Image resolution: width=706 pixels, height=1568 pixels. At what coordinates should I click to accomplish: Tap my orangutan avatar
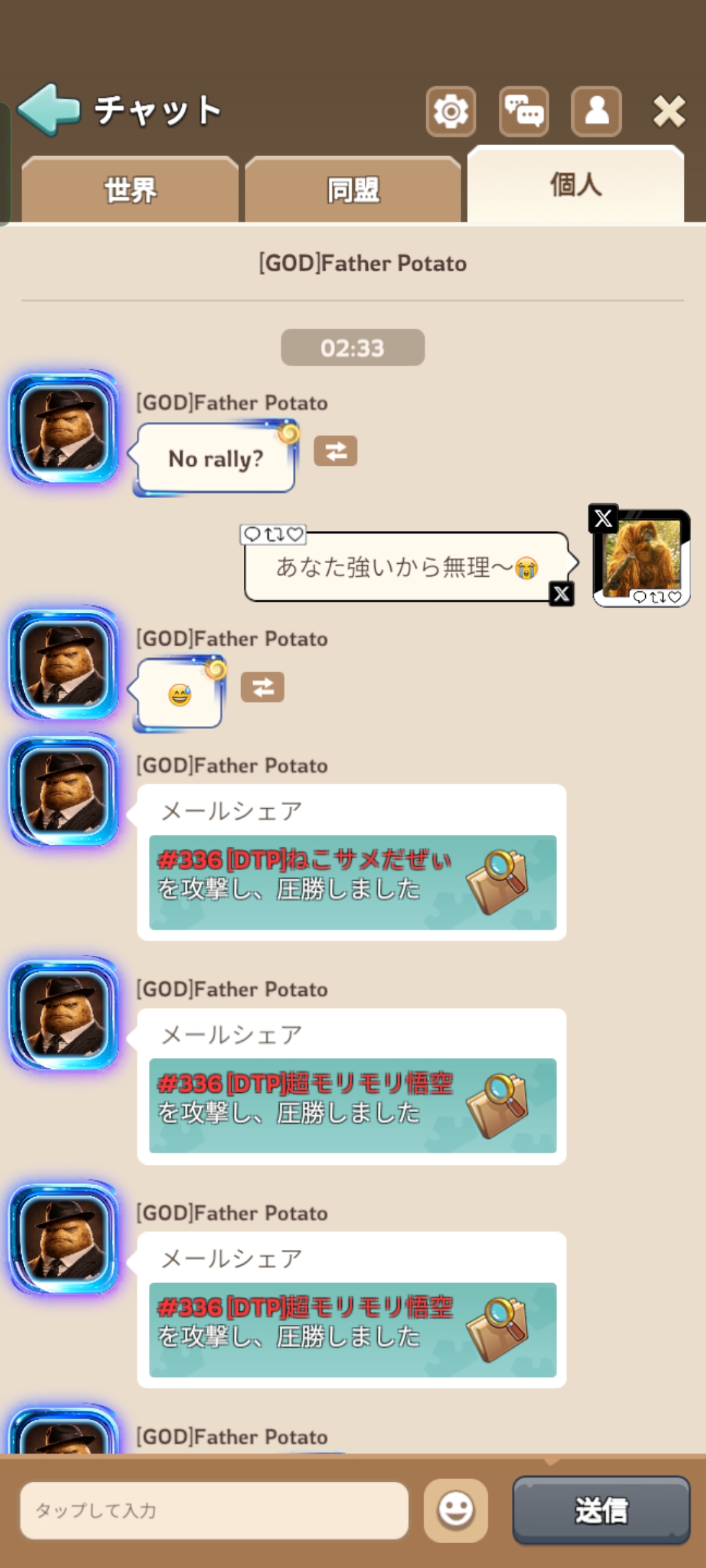[641, 557]
